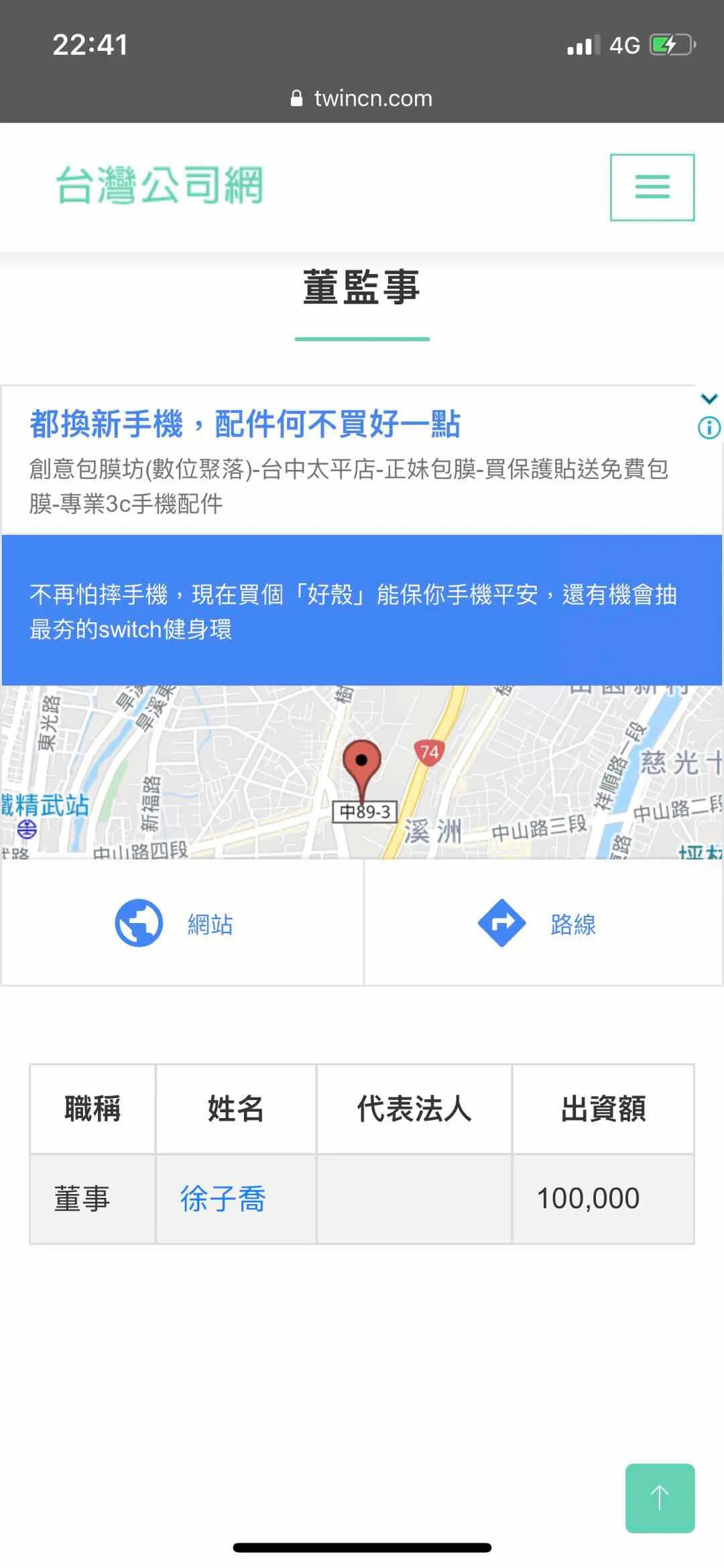The image size is (724, 1568).
Task: Tap the twincn.com address bar
Action: pyautogui.click(x=362, y=99)
